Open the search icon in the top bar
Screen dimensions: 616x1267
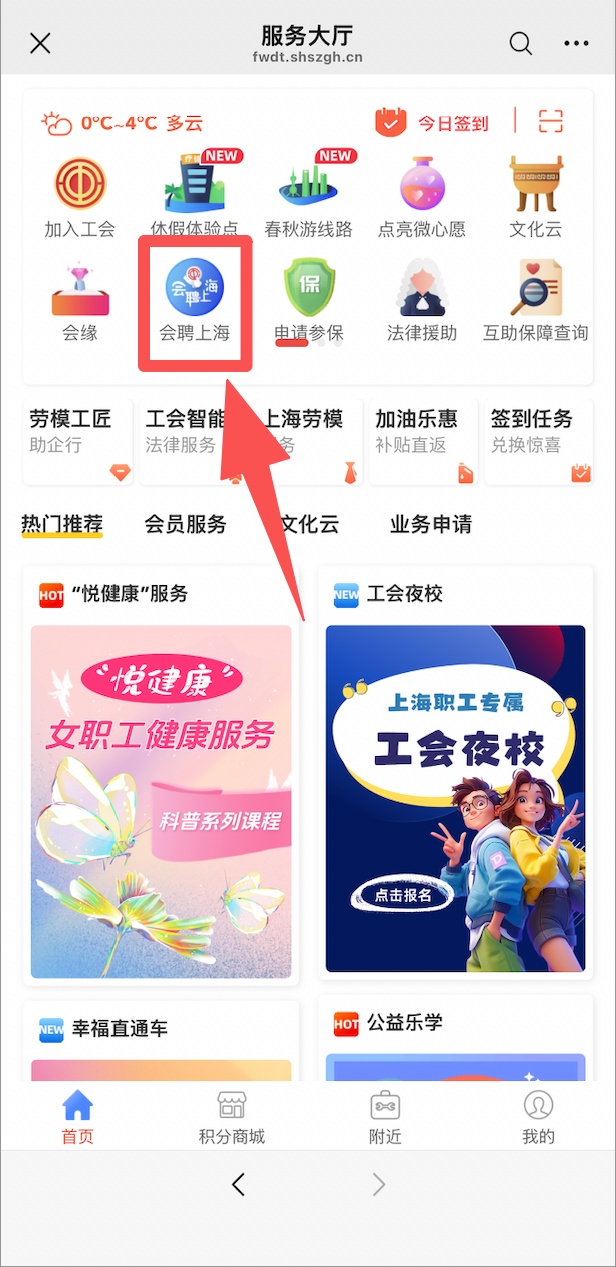(520, 43)
